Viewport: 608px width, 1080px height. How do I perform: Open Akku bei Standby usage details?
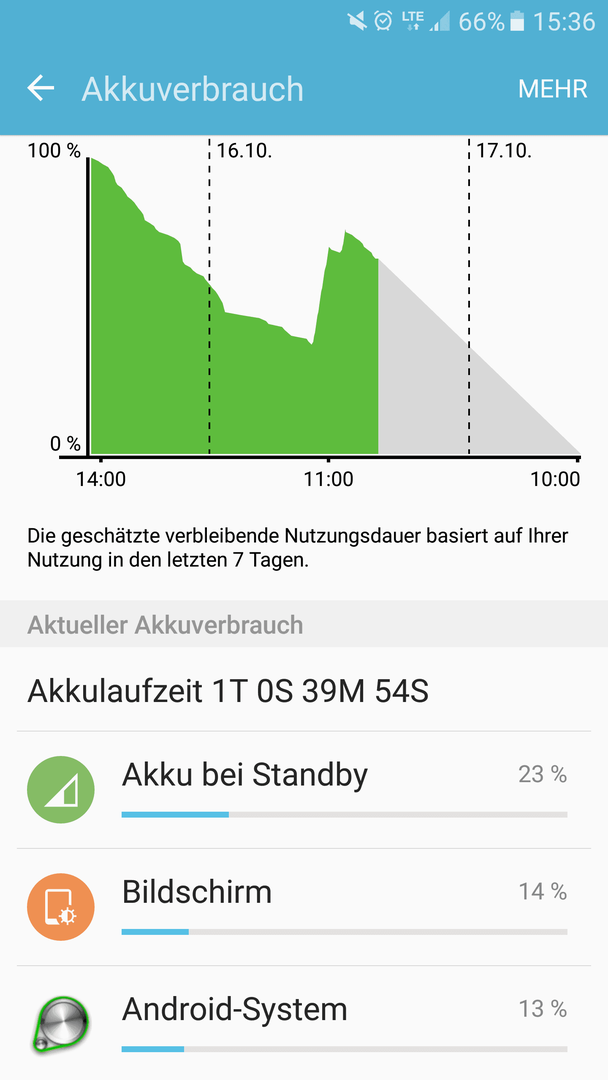pos(304,789)
